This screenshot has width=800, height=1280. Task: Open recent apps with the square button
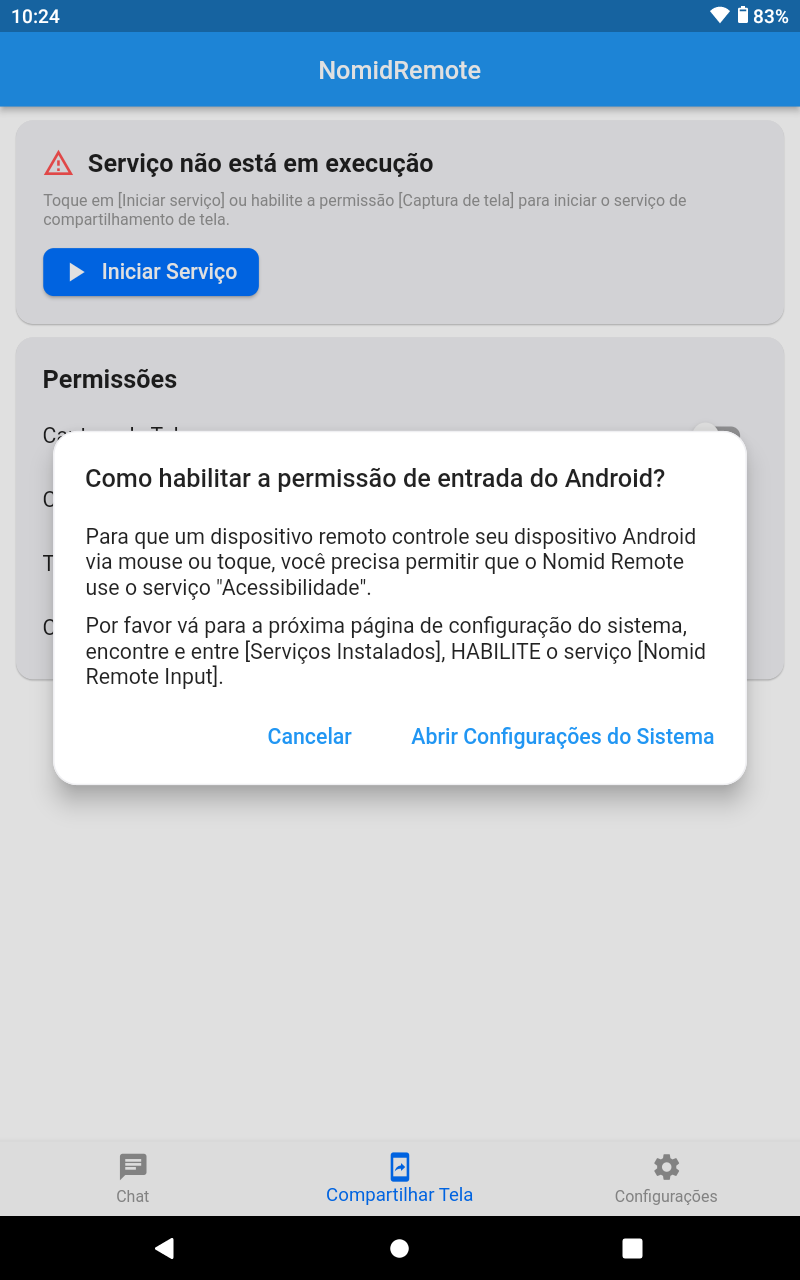click(632, 1247)
